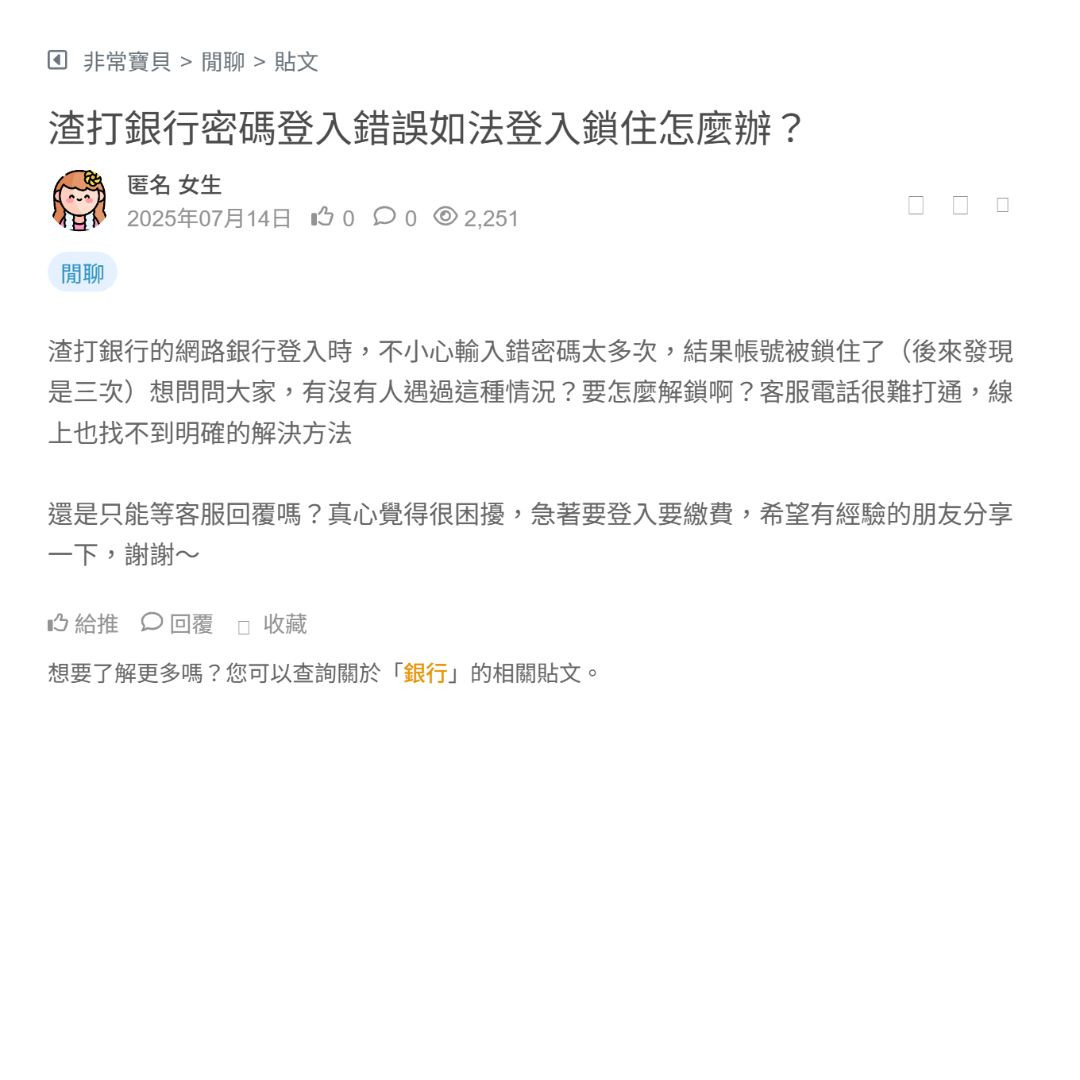Viewport: 1080px width, 1080px height.
Task: Open the 銀行 related posts link
Action: tap(425, 673)
